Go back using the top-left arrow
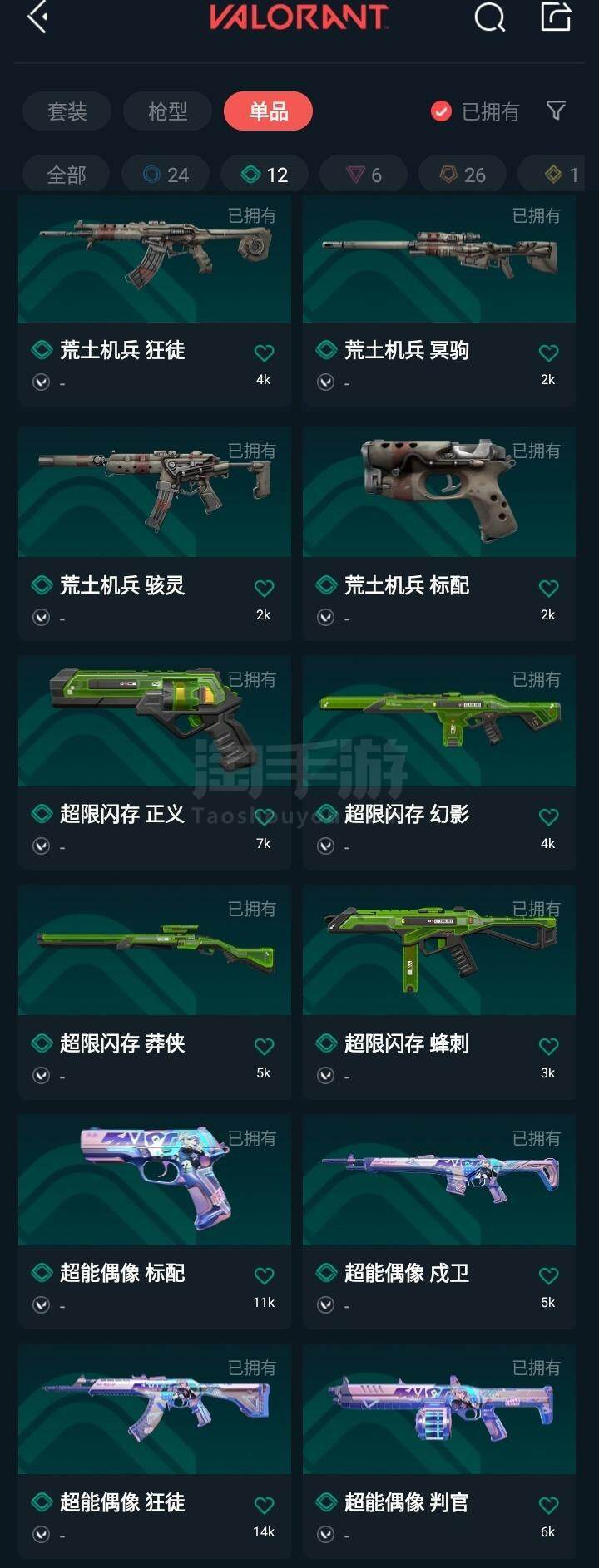The width and height of the screenshot is (599, 1568). point(37,17)
